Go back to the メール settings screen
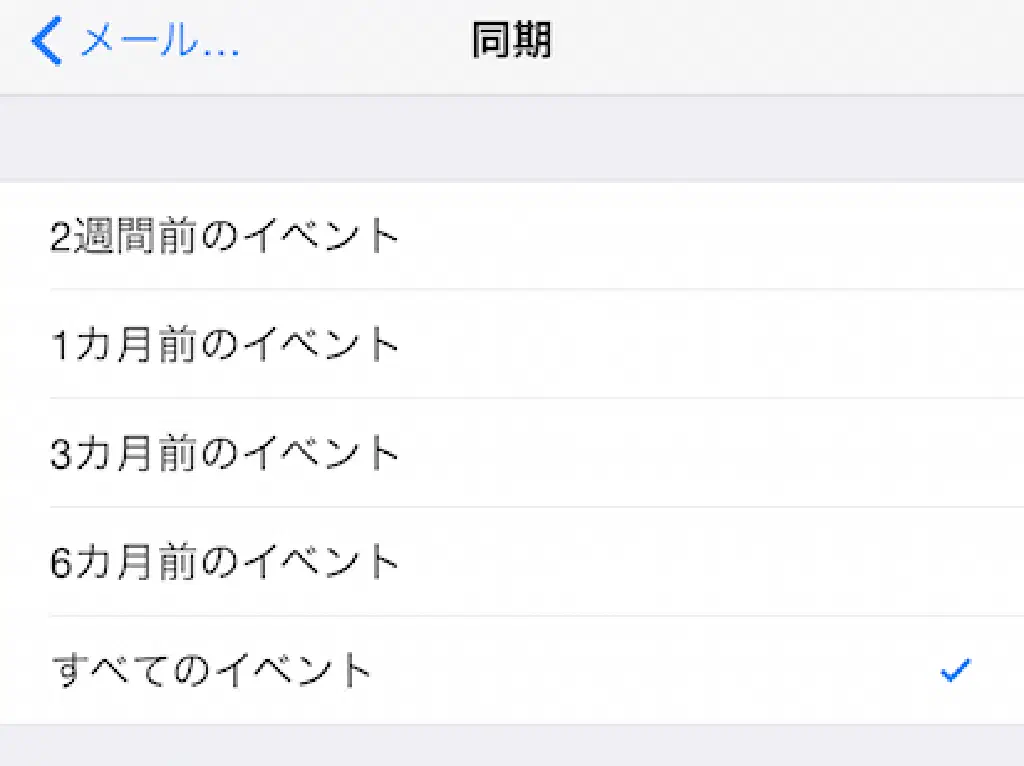Viewport: 1024px width, 766px height. 135,42
